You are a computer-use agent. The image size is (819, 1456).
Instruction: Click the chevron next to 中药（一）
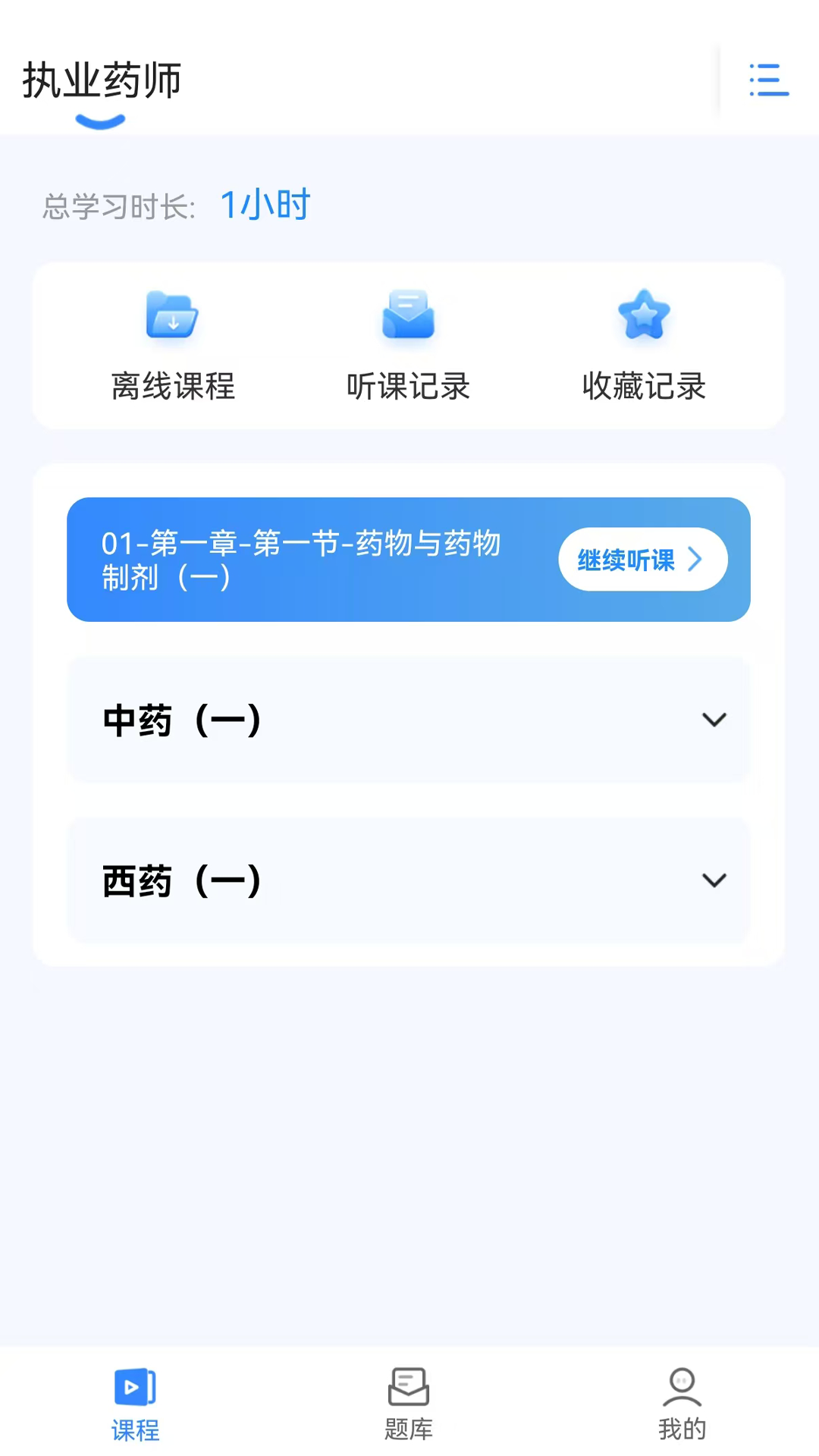point(714,720)
